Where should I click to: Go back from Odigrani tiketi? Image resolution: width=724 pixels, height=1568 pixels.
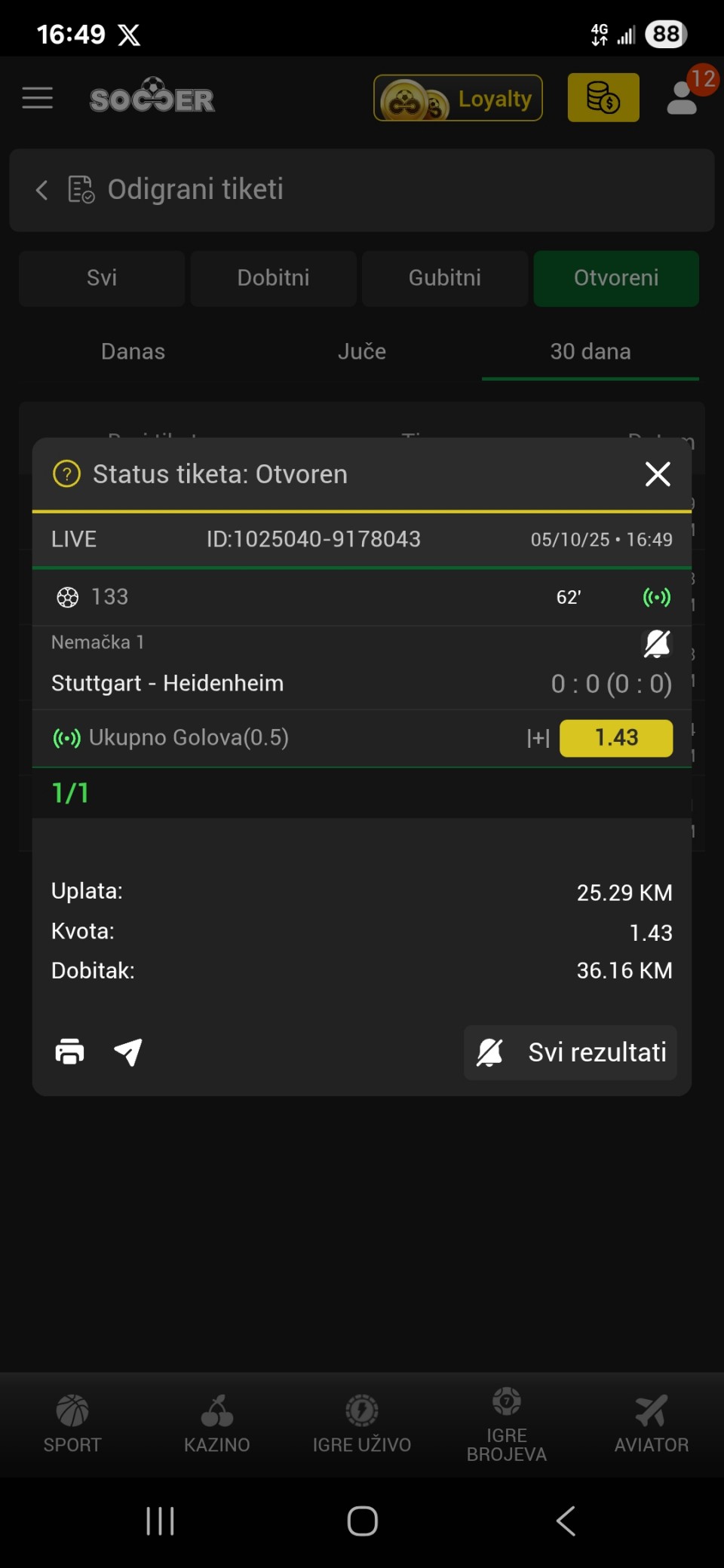[42, 190]
